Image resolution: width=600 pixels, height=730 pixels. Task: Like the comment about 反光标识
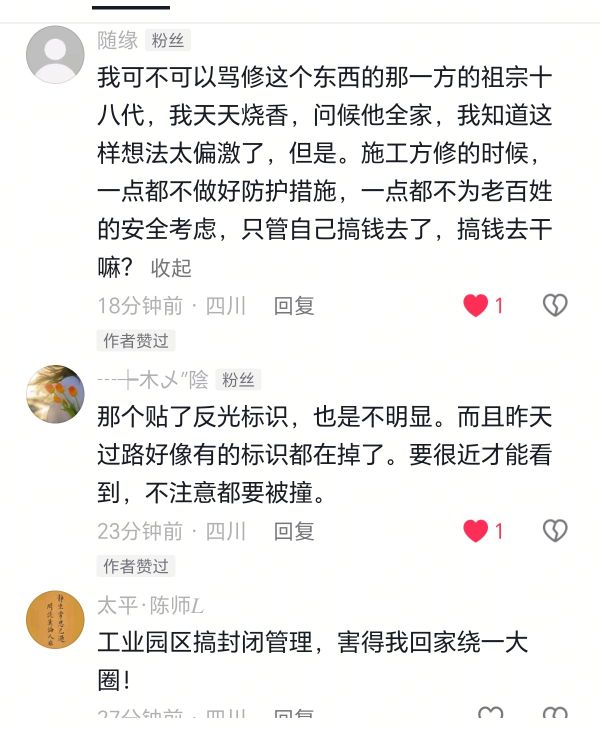pyautogui.click(x=476, y=531)
